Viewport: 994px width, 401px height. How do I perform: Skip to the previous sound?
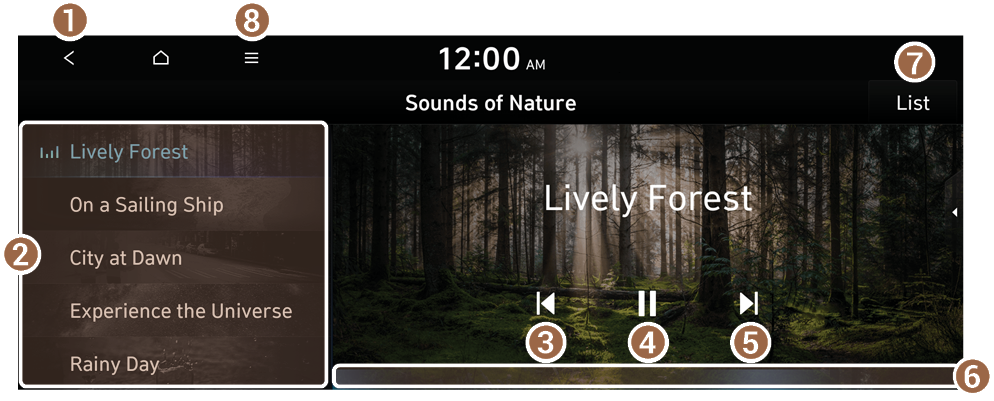[545, 303]
